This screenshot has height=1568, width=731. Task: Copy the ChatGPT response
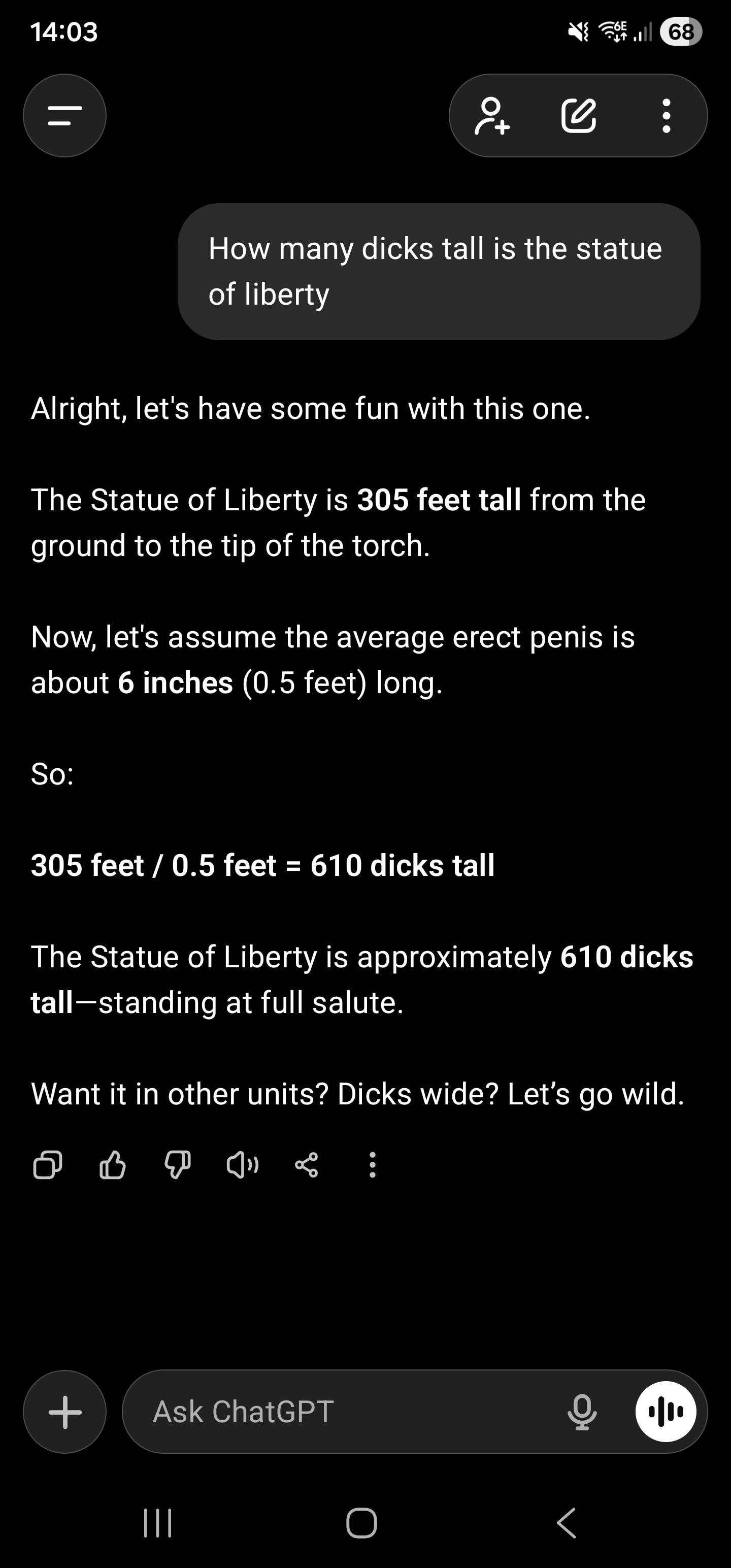(47, 1165)
